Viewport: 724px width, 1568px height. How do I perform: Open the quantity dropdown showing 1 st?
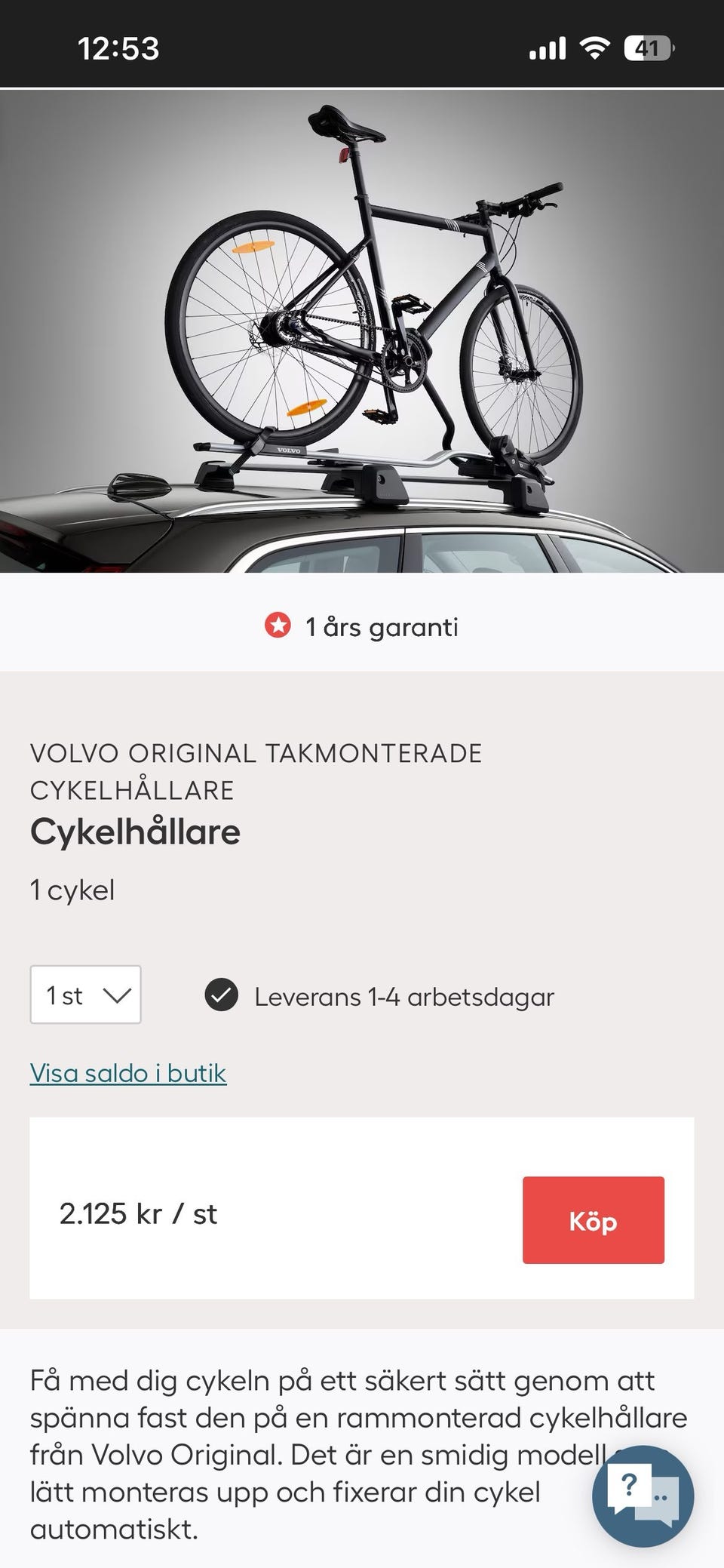click(85, 995)
